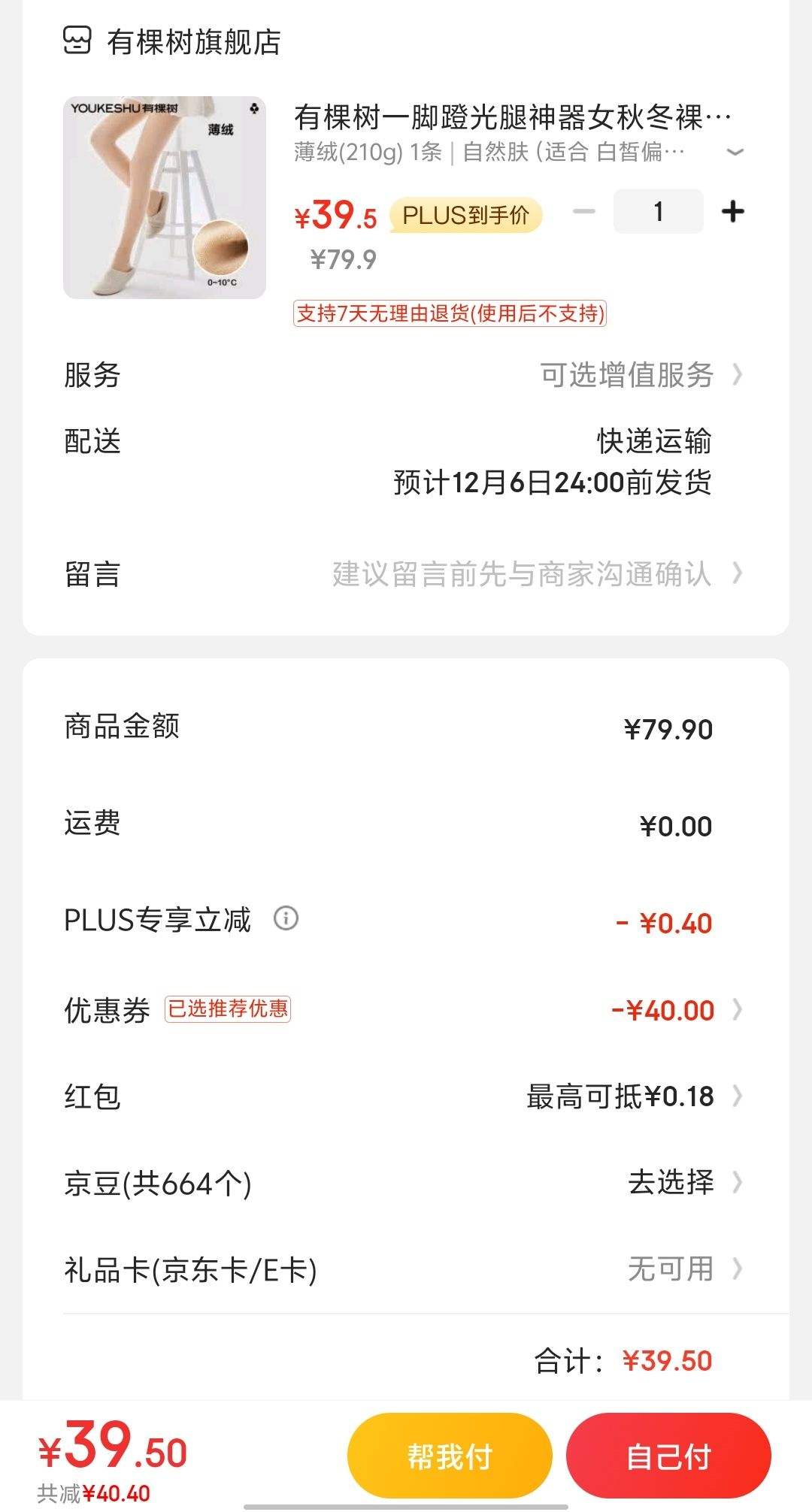Tap the quantity field showing 1
The image size is (812, 1512).
tap(658, 212)
